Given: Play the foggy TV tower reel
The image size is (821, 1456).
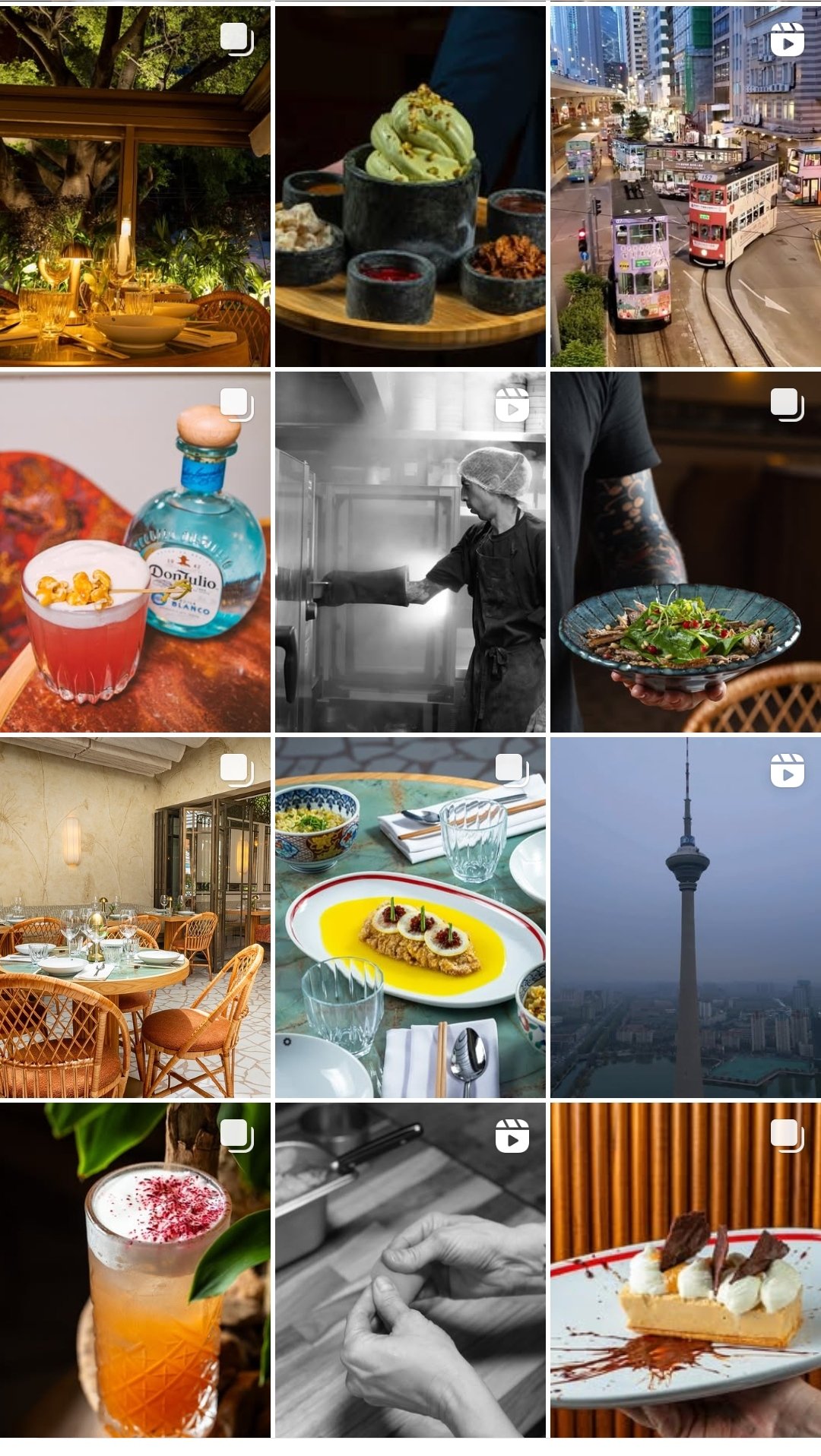Looking at the screenshot, I should click(x=685, y=917).
